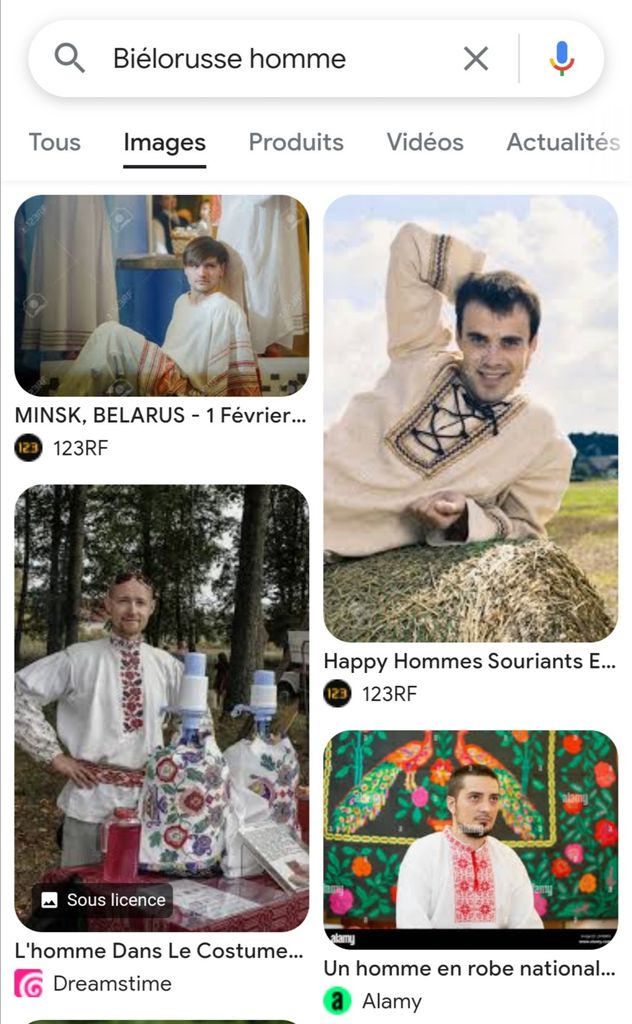Select the Images tab
Image resolution: width=632 pixels, height=1024 pixels.
point(165,143)
